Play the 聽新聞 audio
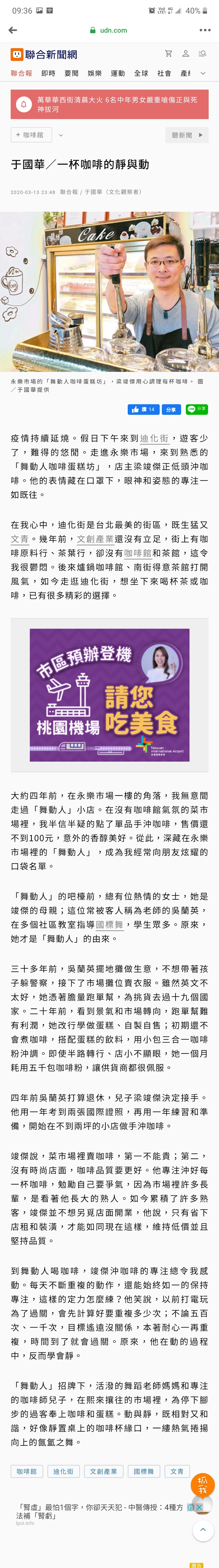219x1568 pixels. (x=187, y=135)
